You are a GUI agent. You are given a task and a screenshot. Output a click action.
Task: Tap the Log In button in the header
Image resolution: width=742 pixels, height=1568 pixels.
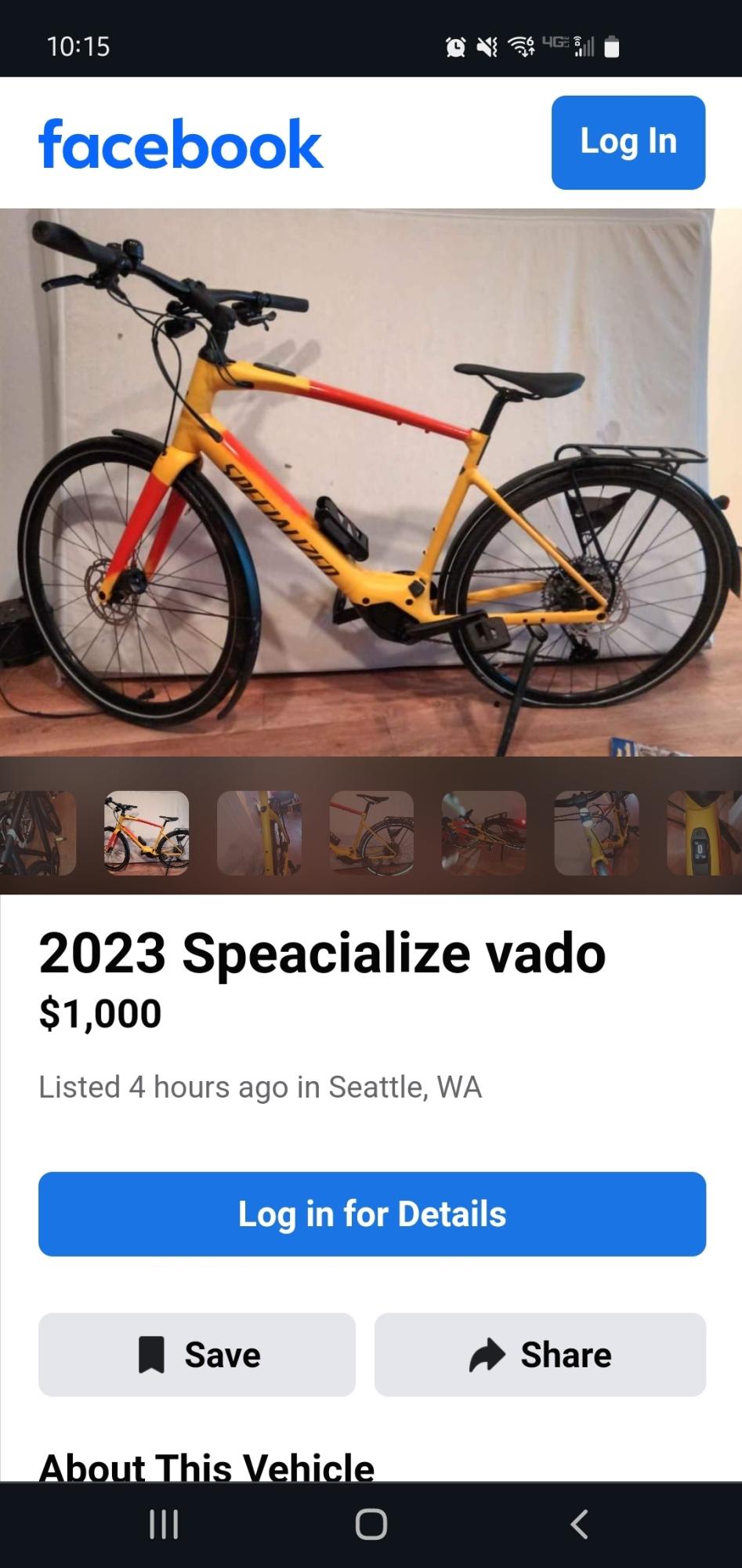point(628,142)
